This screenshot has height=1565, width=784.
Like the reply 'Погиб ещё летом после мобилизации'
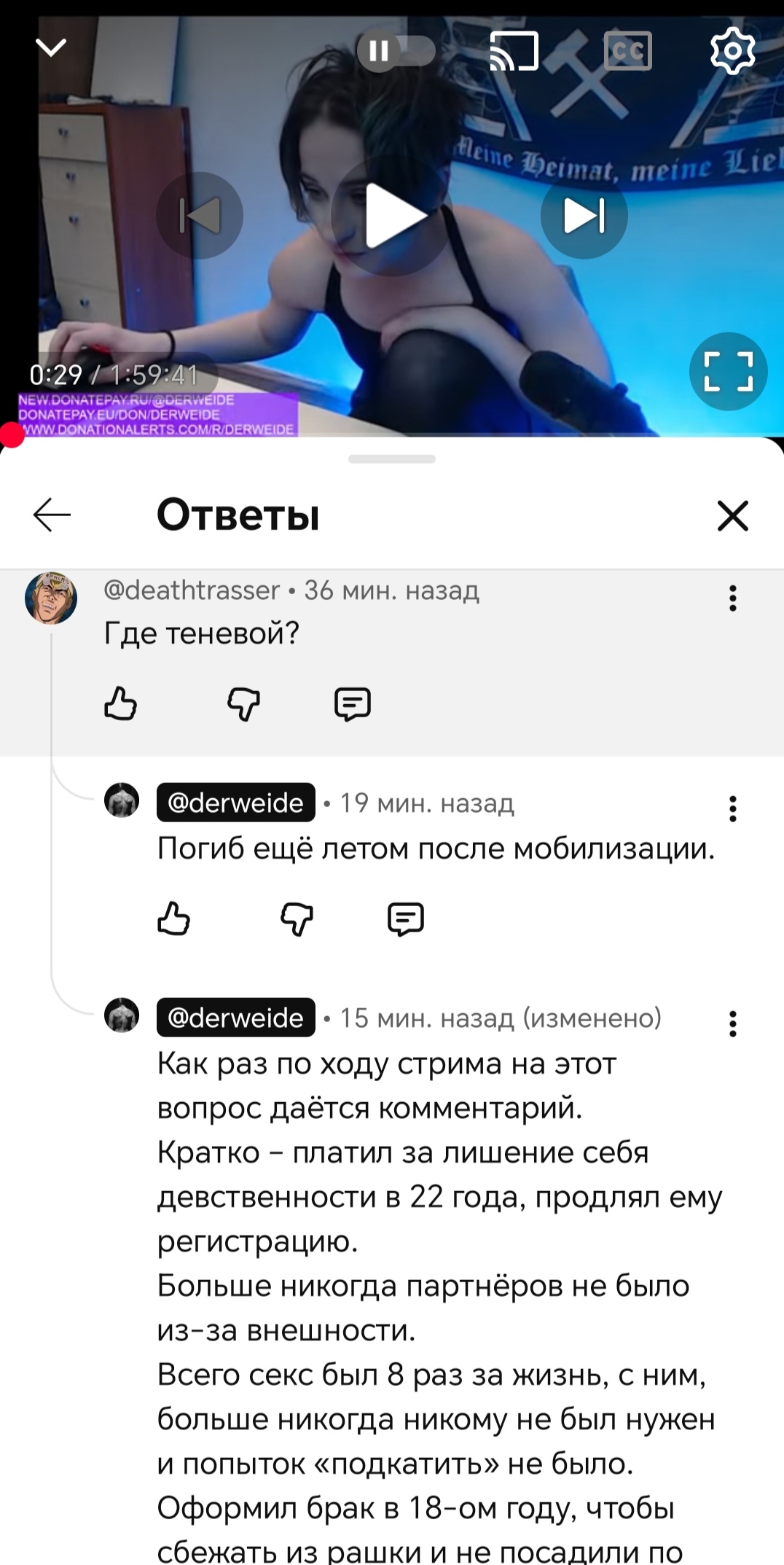173,918
